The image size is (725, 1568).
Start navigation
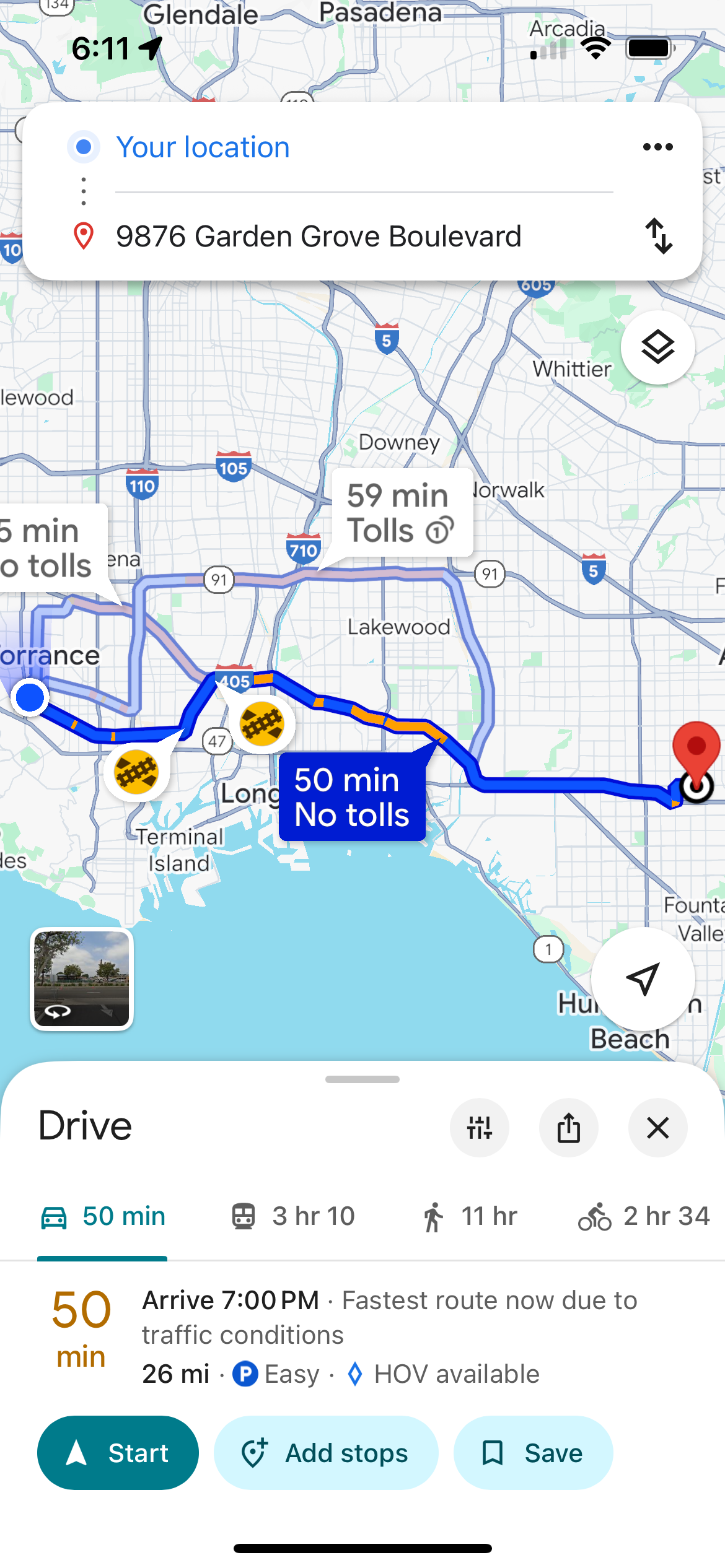(118, 1453)
